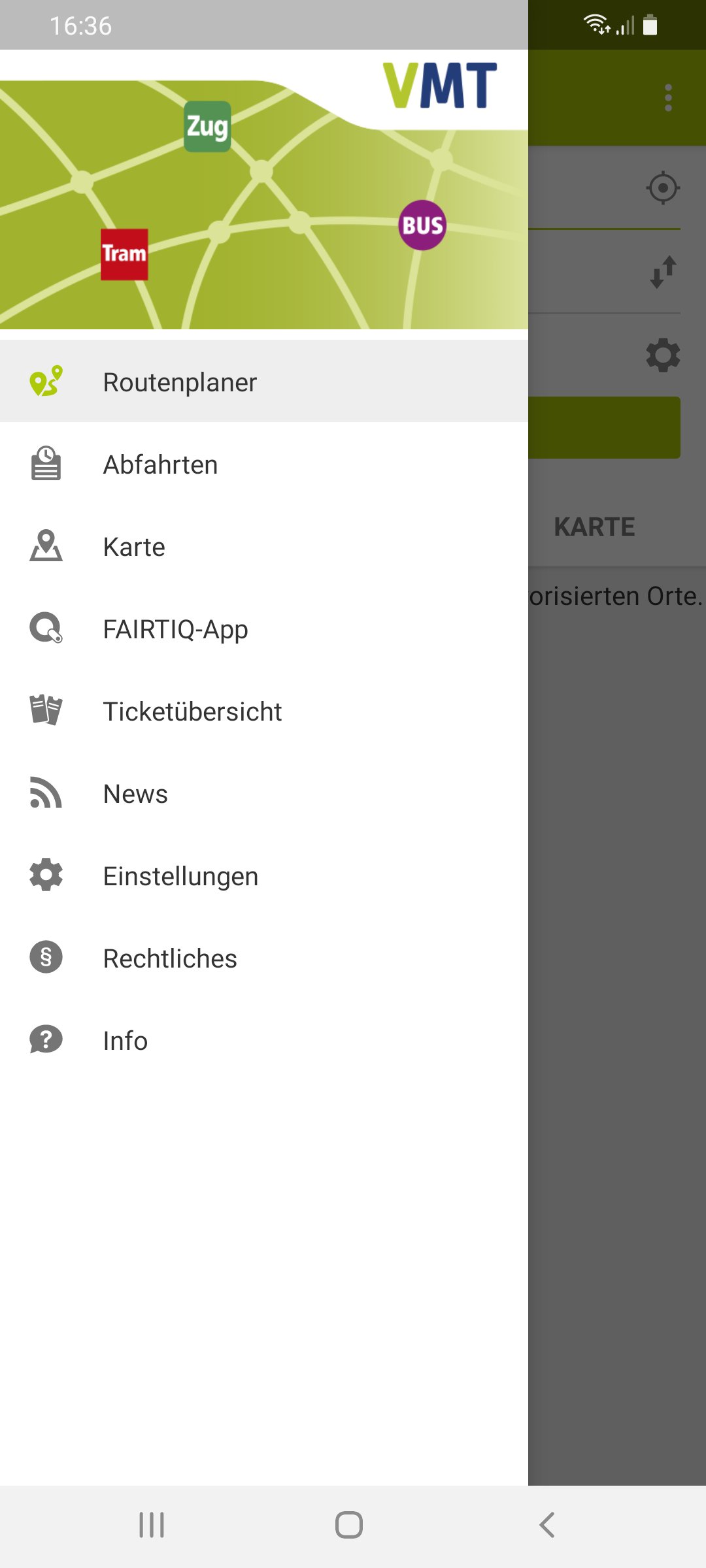
Task: Go to the home screen
Action: 349,1525
